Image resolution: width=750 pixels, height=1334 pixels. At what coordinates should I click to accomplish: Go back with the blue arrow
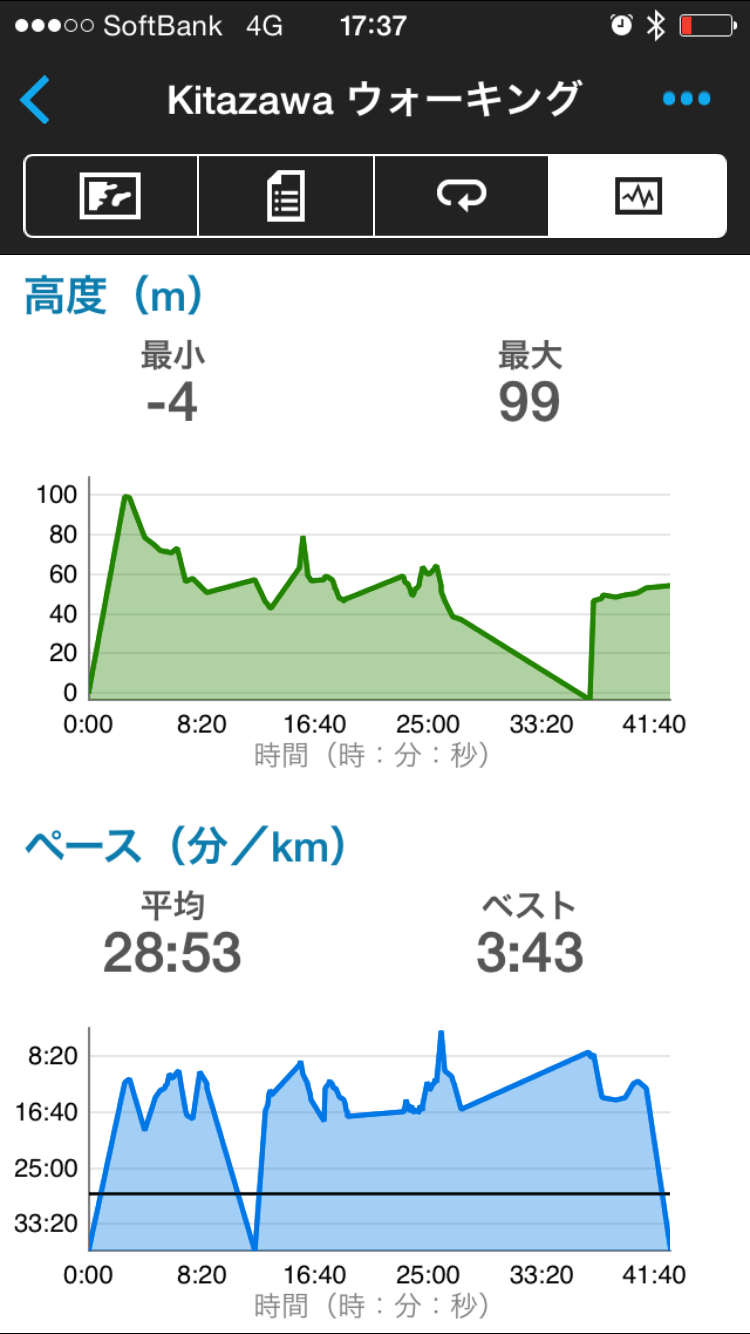tap(35, 99)
